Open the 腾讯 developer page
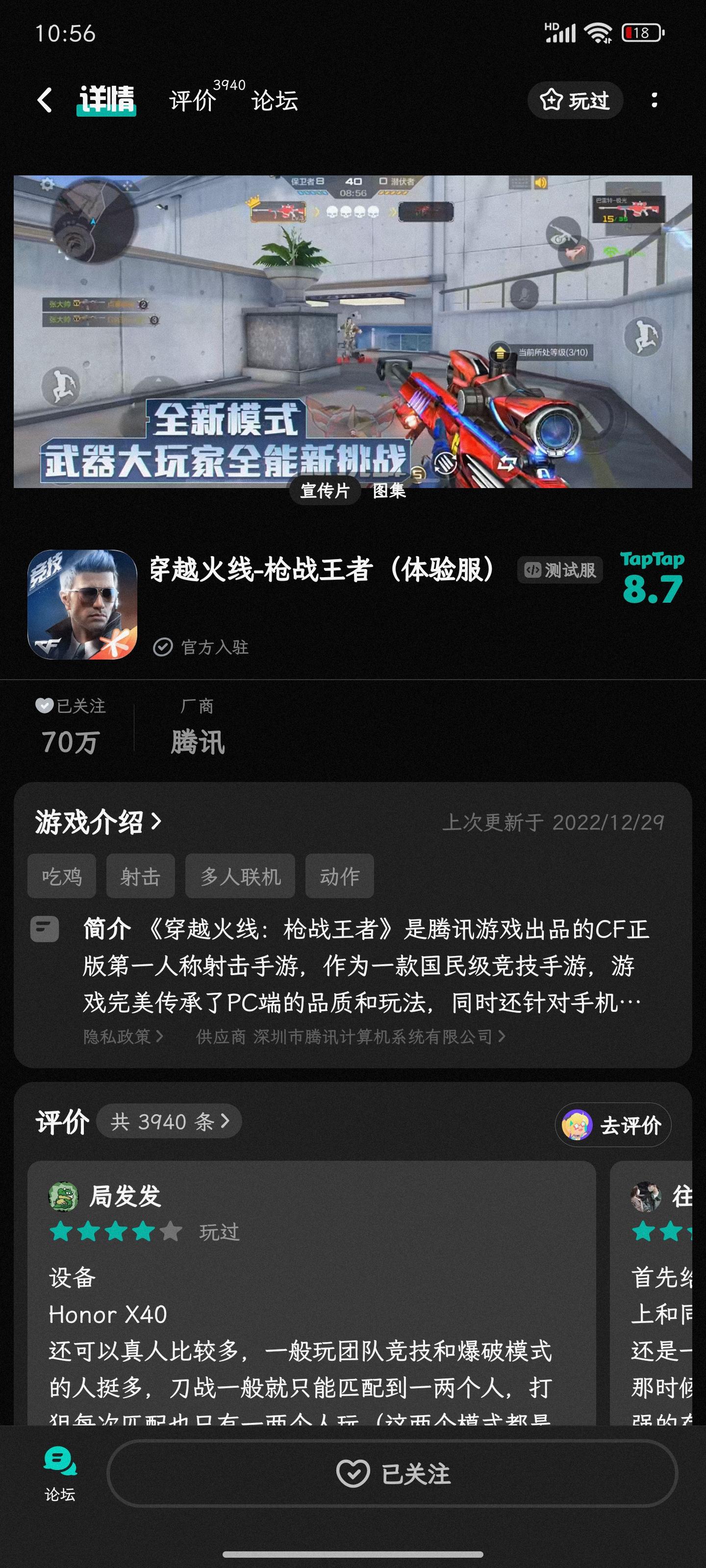The image size is (706, 1568). coord(199,741)
